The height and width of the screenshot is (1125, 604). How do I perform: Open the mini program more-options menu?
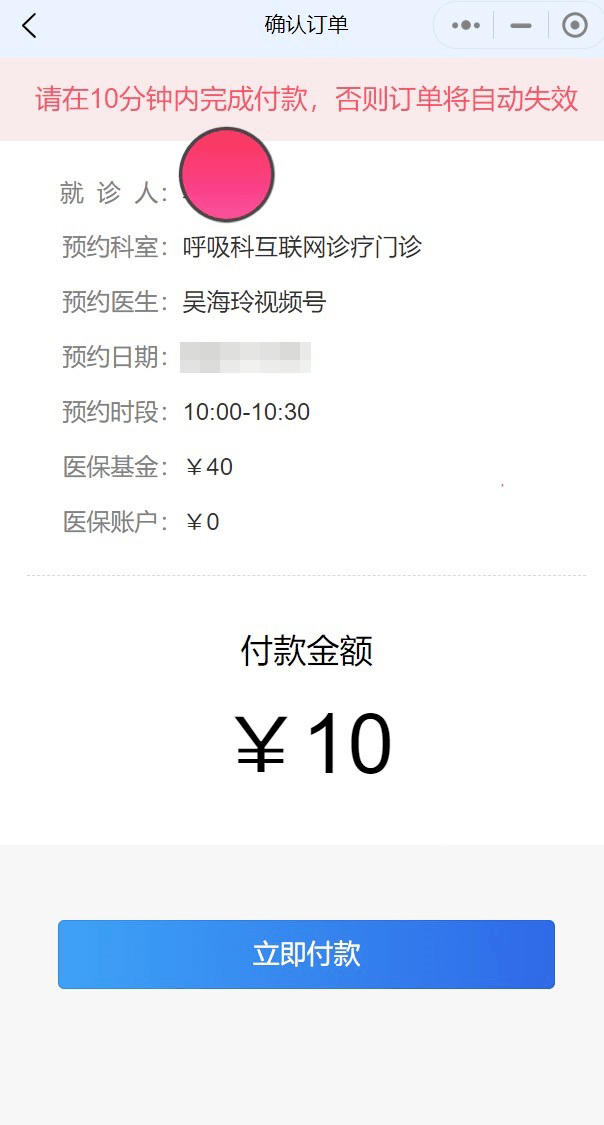[x=466, y=26]
